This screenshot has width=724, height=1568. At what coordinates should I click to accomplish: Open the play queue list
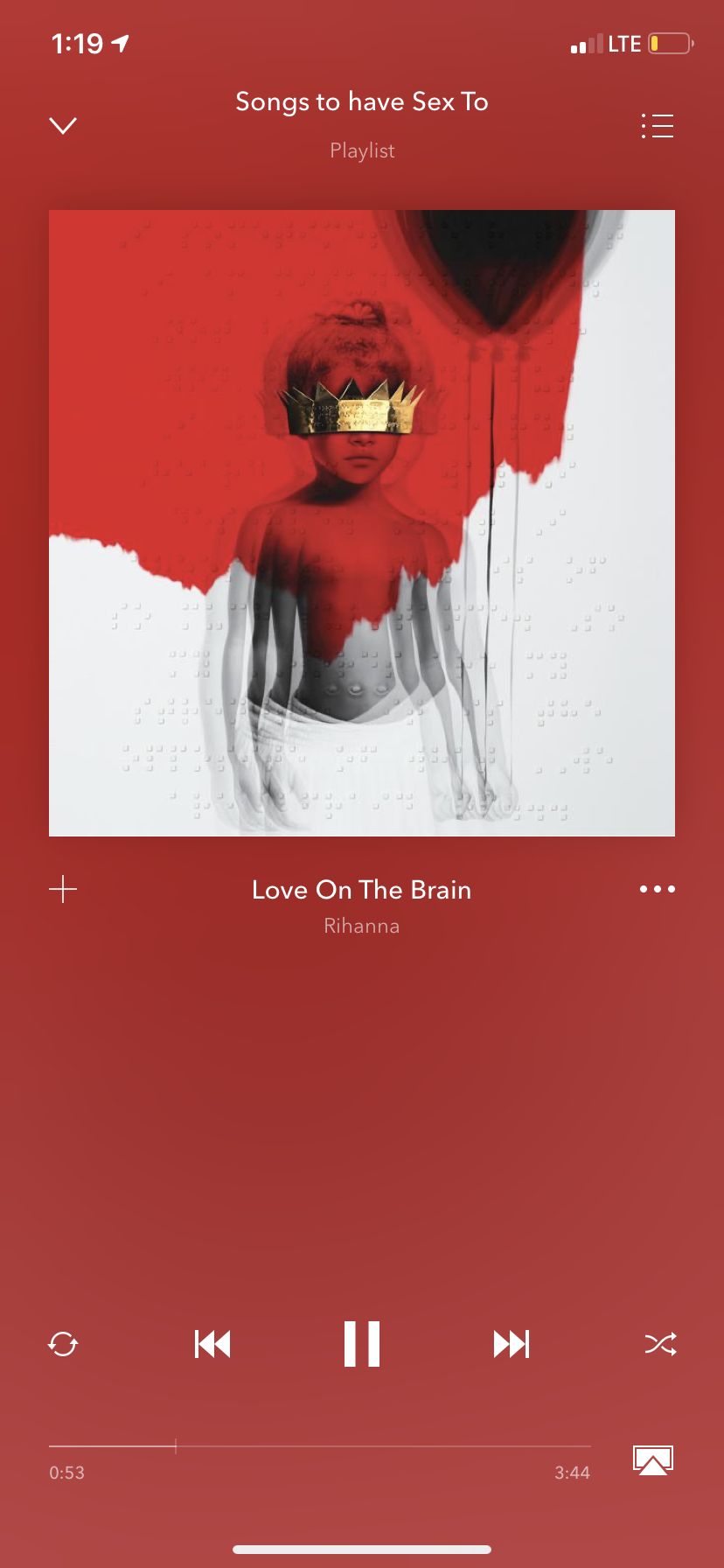(657, 126)
